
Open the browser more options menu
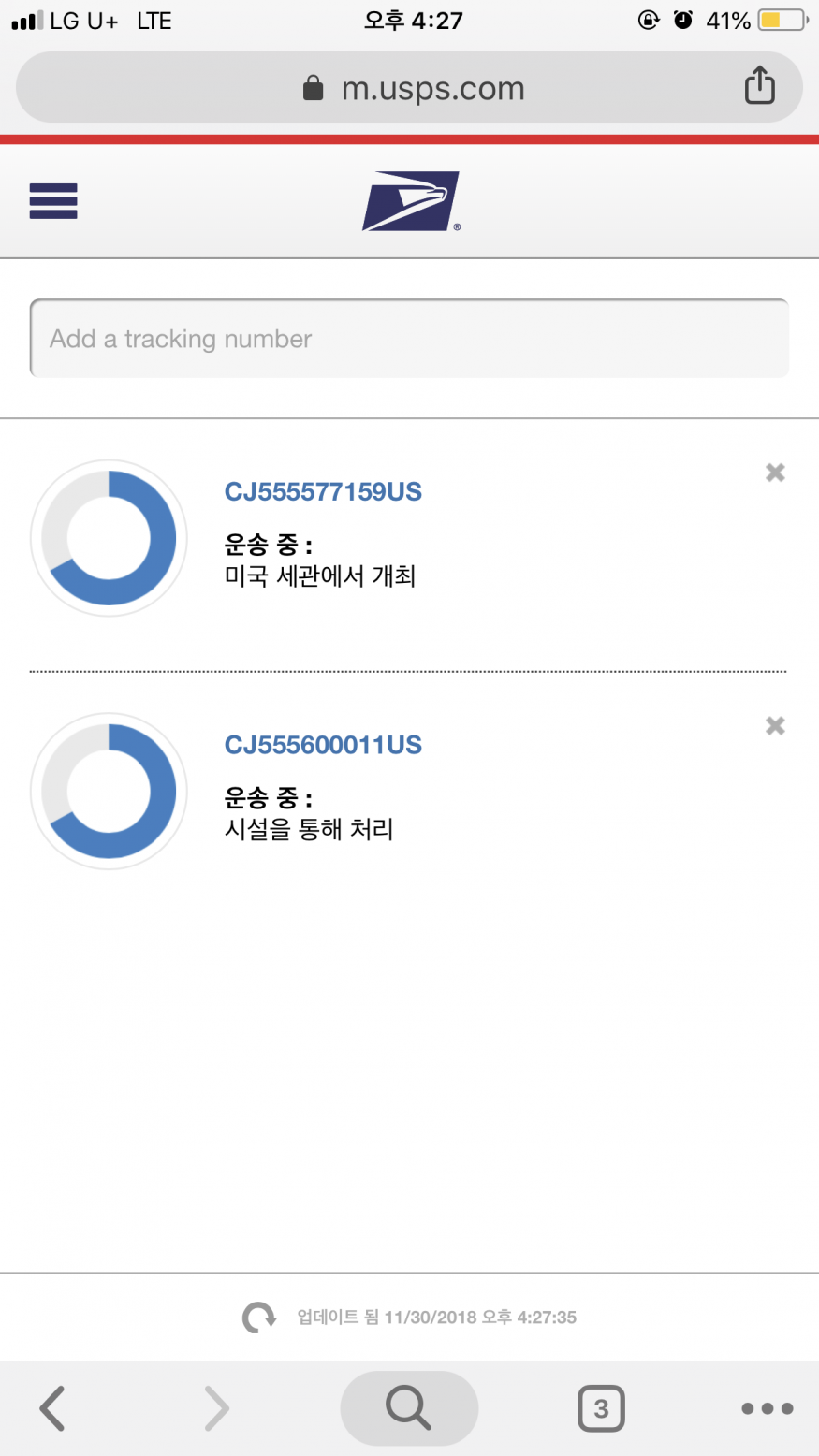[767, 1408]
